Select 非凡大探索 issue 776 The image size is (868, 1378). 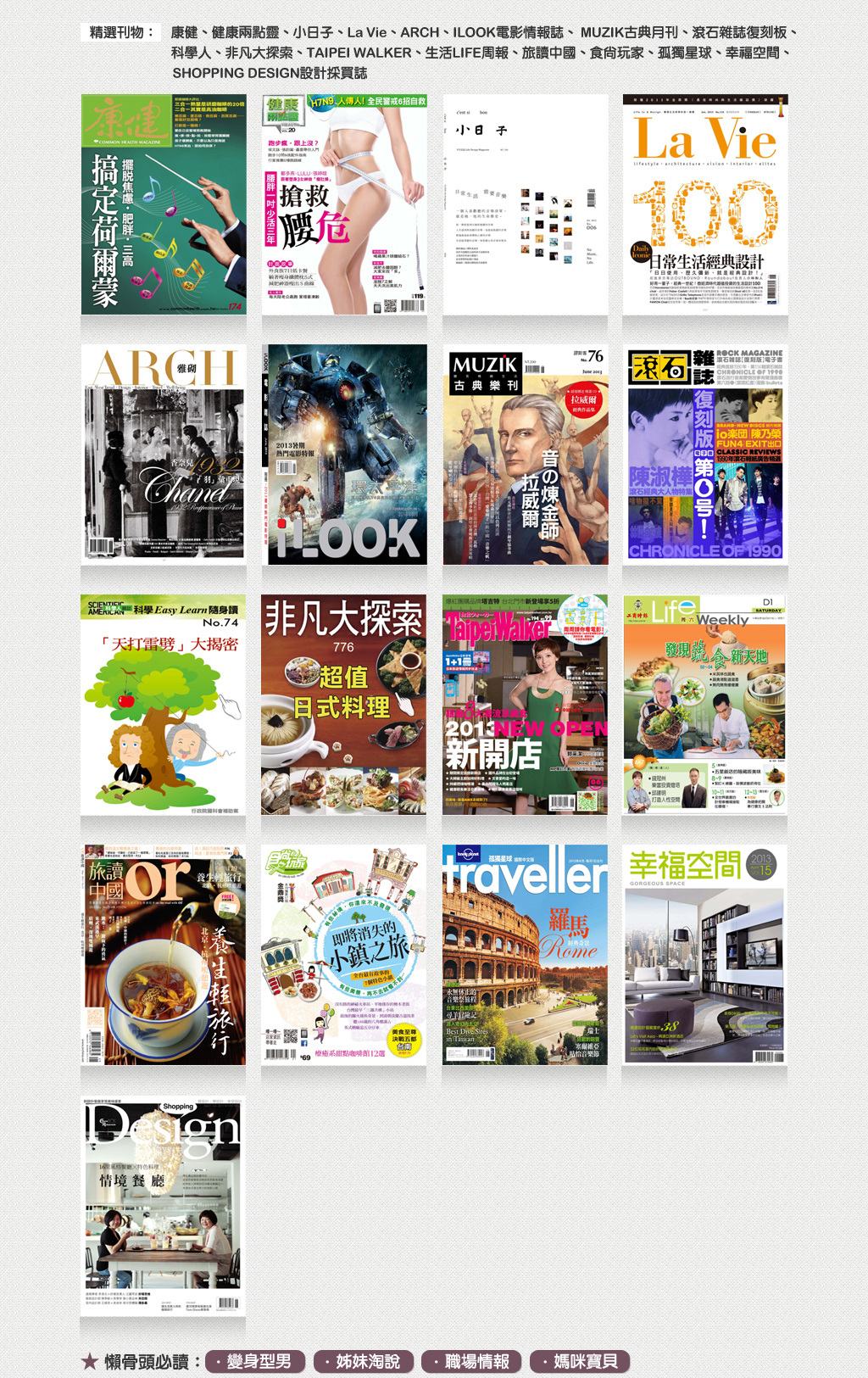(x=344, y=705)
